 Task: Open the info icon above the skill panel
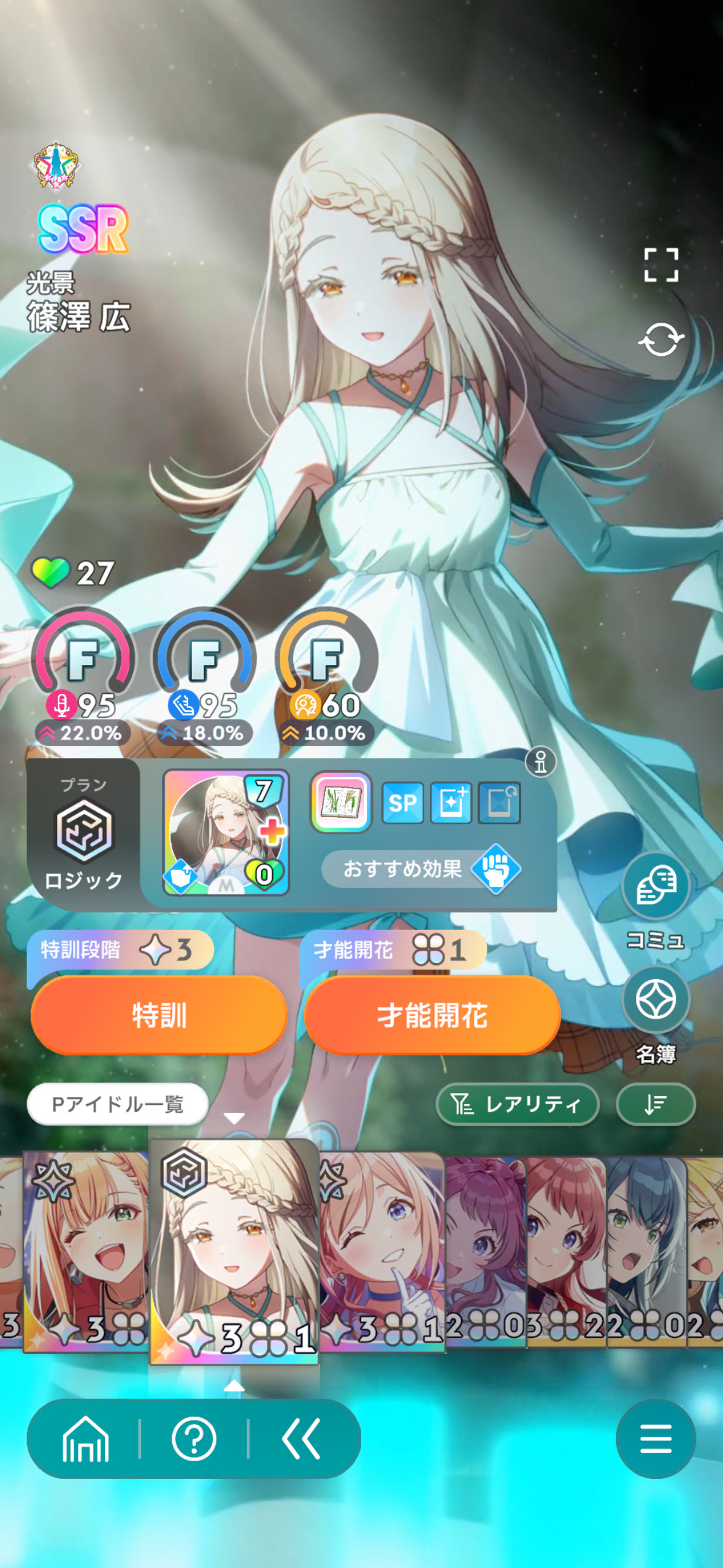tap(540, 763)
